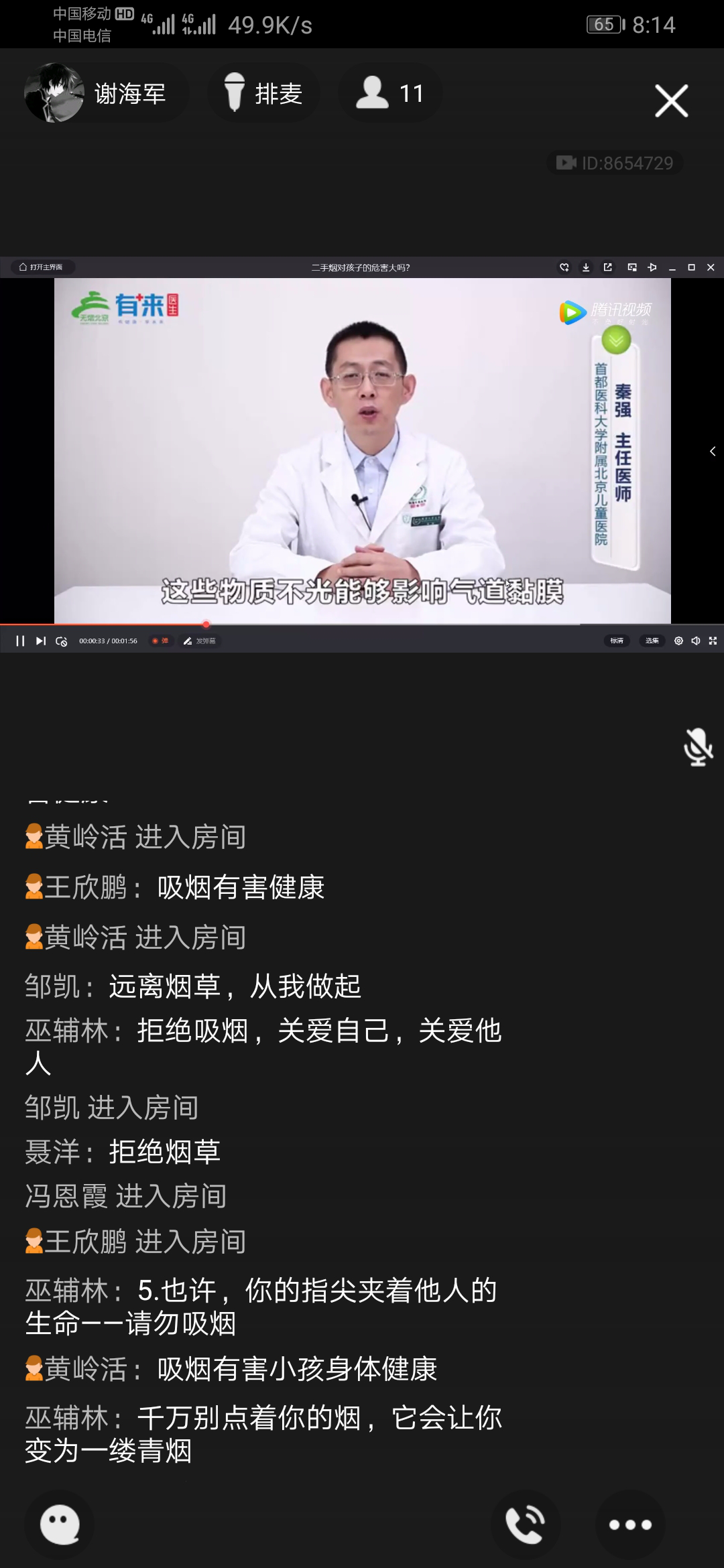Viewport: 724px width, 1568px height.
Task: Open the chat message input bubble
Action: (x=60, y=1524)
